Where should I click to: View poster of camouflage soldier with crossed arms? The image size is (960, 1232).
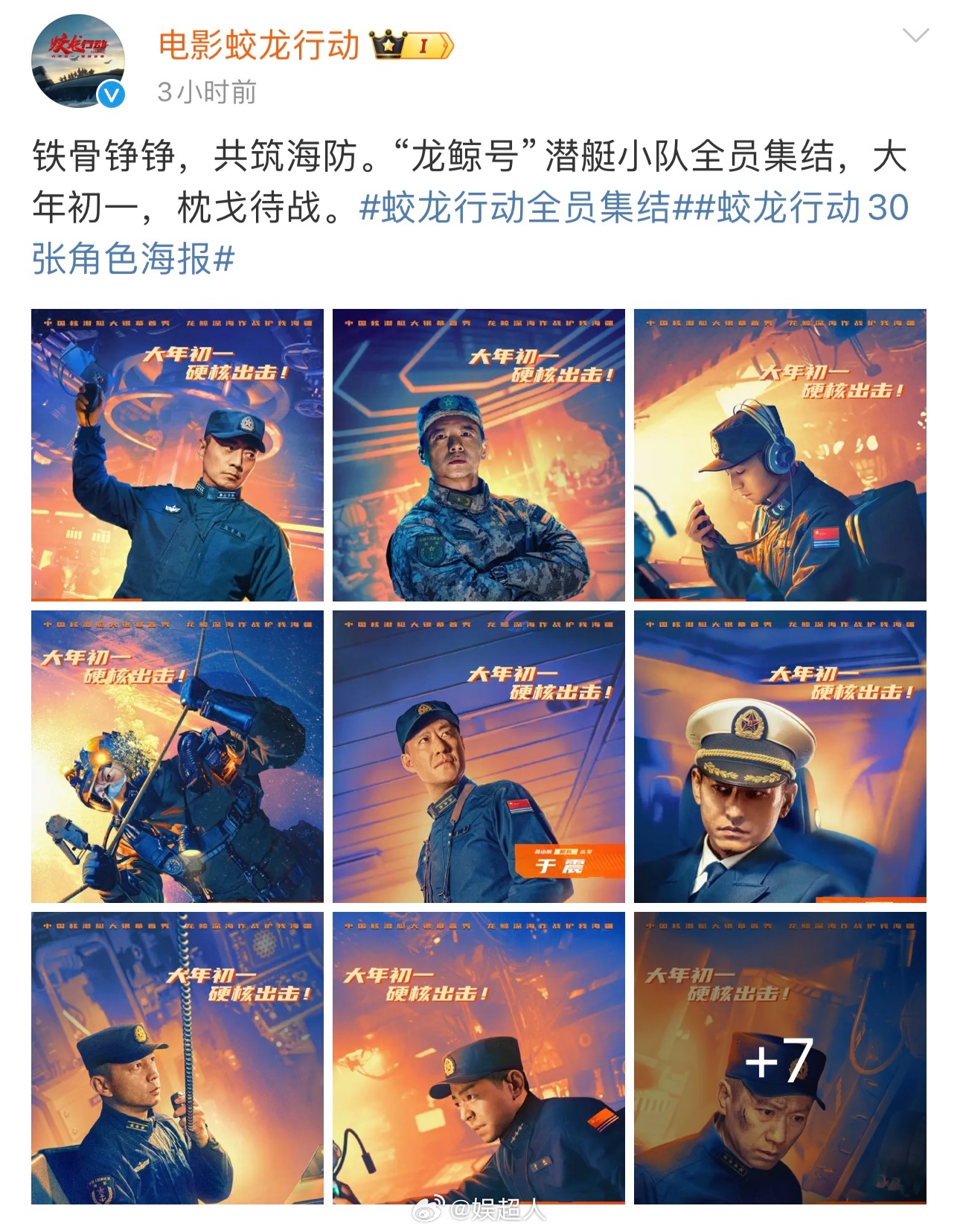[x=479, y=455]
